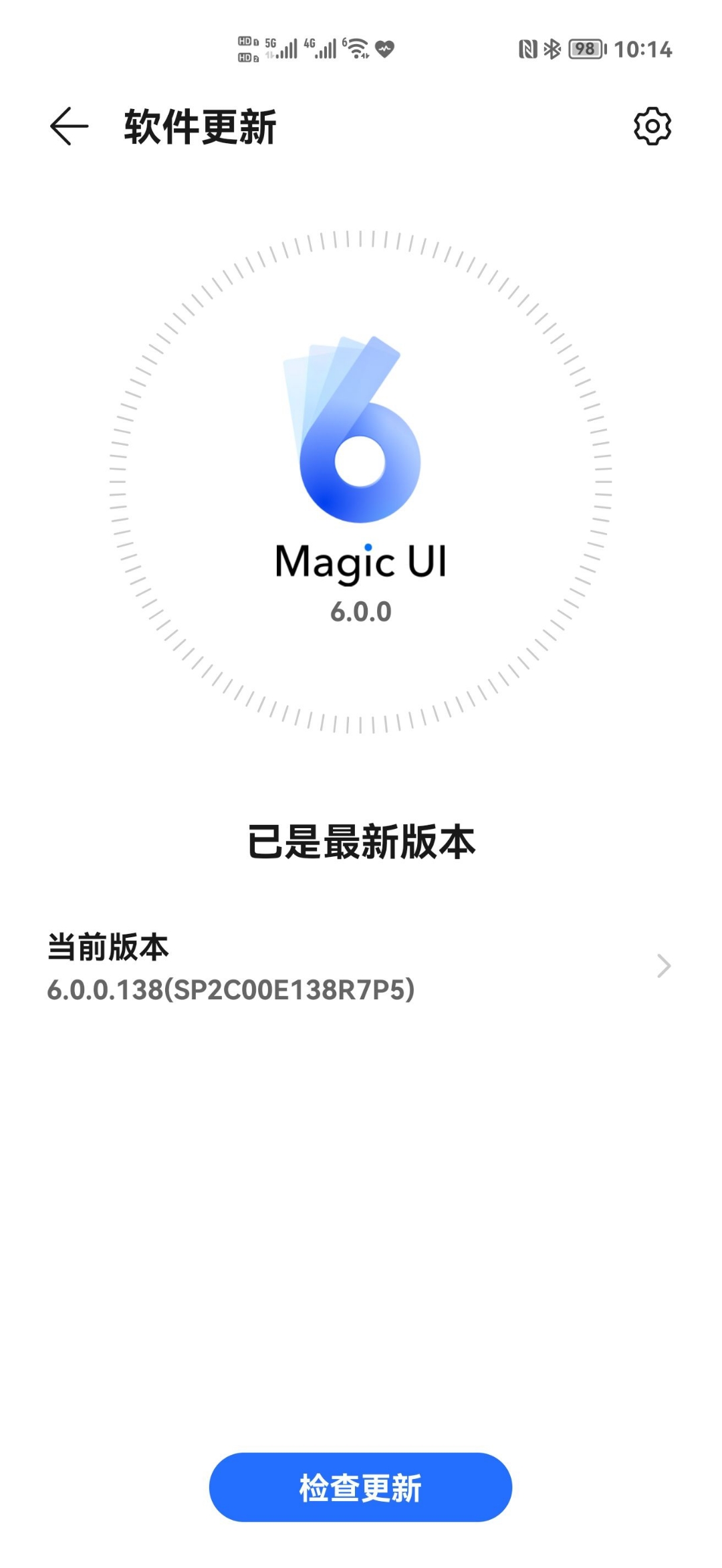
Task: Click the 98% battery indicator
Action: [587, 48]
